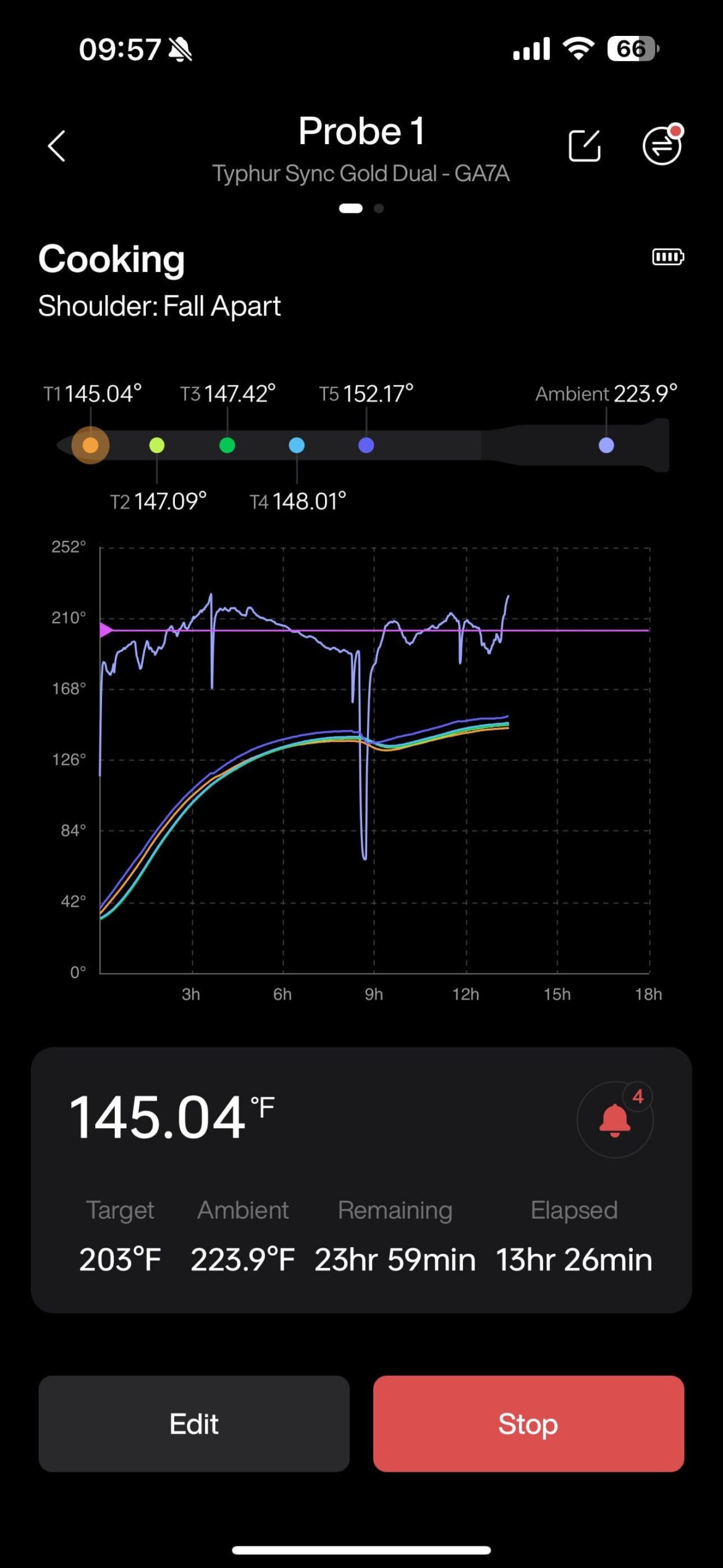
Task: Switch to the second probe page dot
Action: click(x=379, y=209)
